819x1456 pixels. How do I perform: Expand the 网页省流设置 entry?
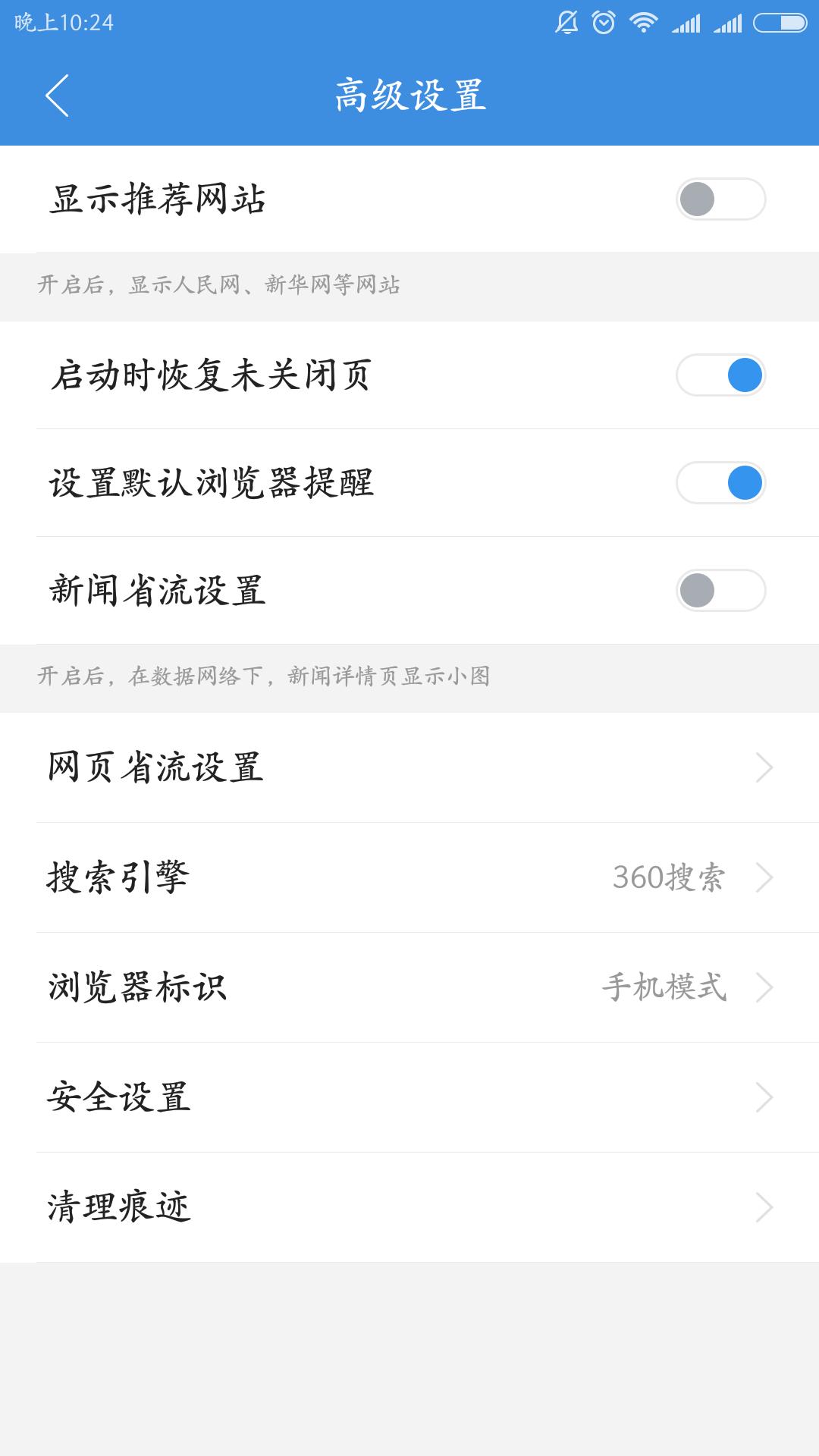pyautogui.click(x=409, y=767)
